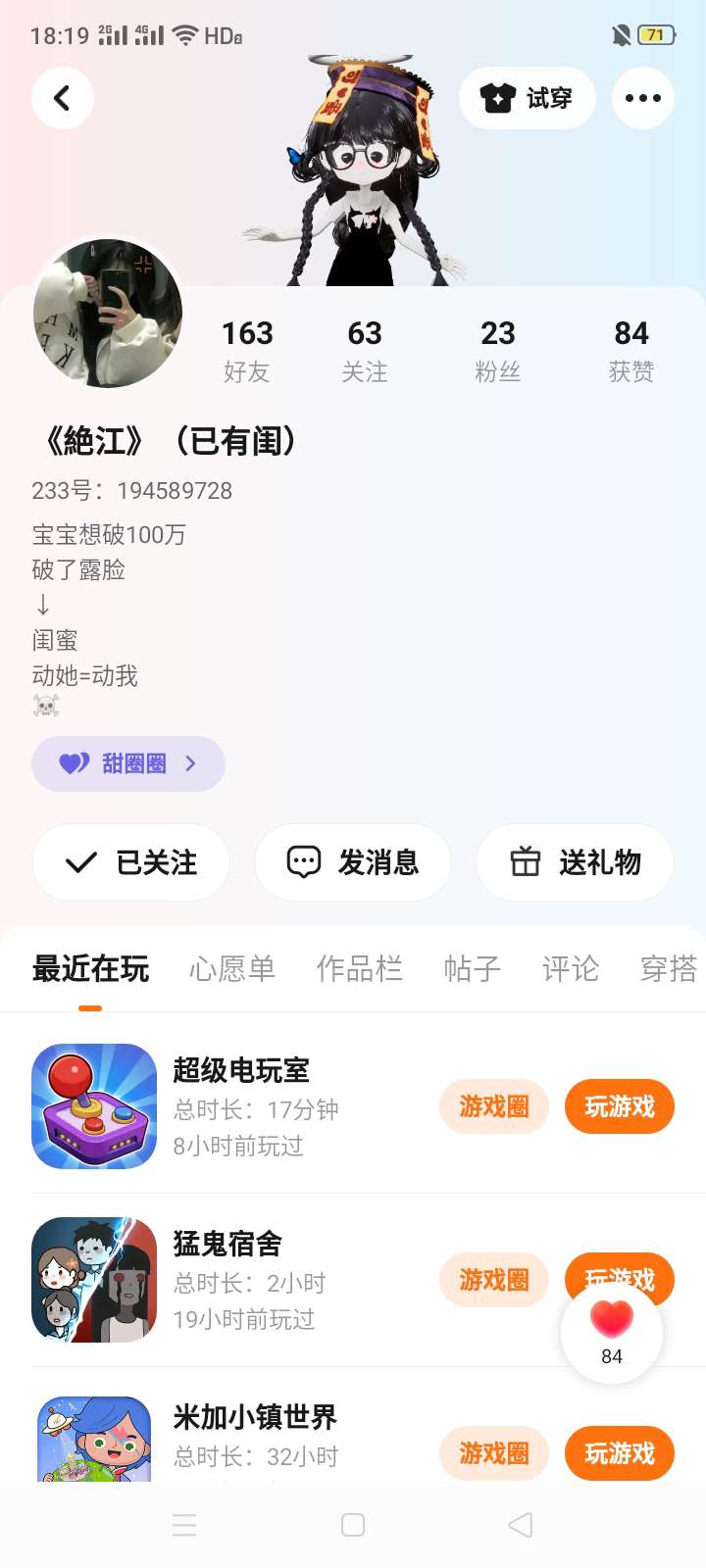
Task: Open 游戏圈 for 超级电玩室
Action: (x=493, y=1106)
